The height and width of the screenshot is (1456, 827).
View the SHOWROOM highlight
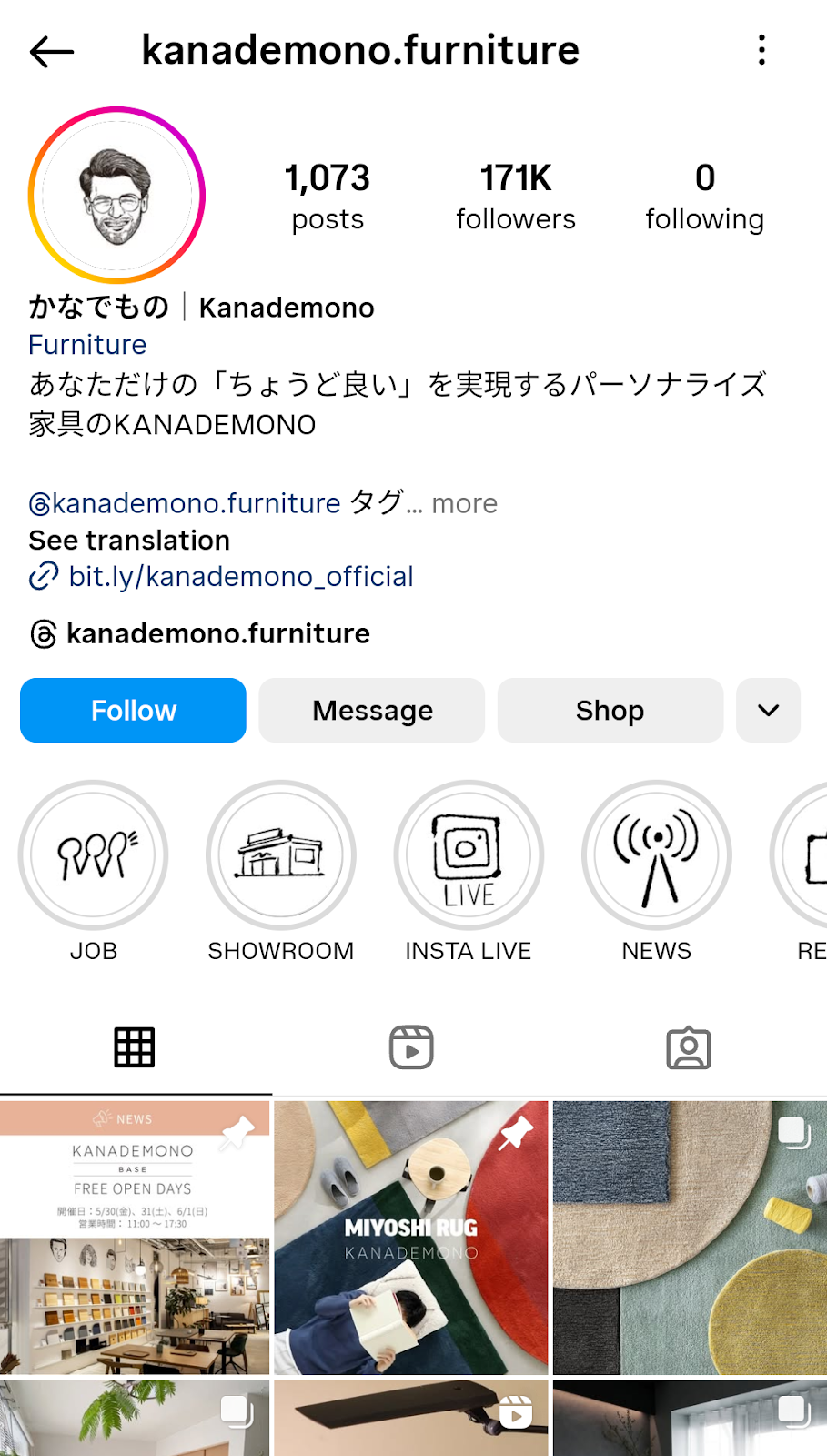[x=281, y=855]
